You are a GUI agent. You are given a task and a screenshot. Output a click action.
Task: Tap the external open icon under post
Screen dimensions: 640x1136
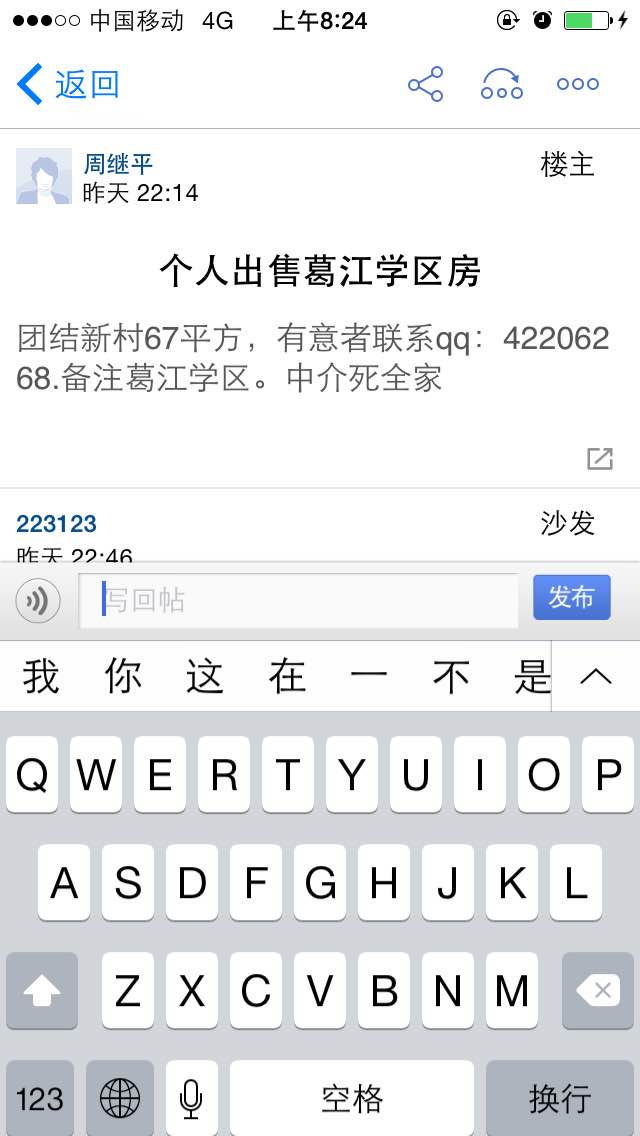[x=600, y=458]
